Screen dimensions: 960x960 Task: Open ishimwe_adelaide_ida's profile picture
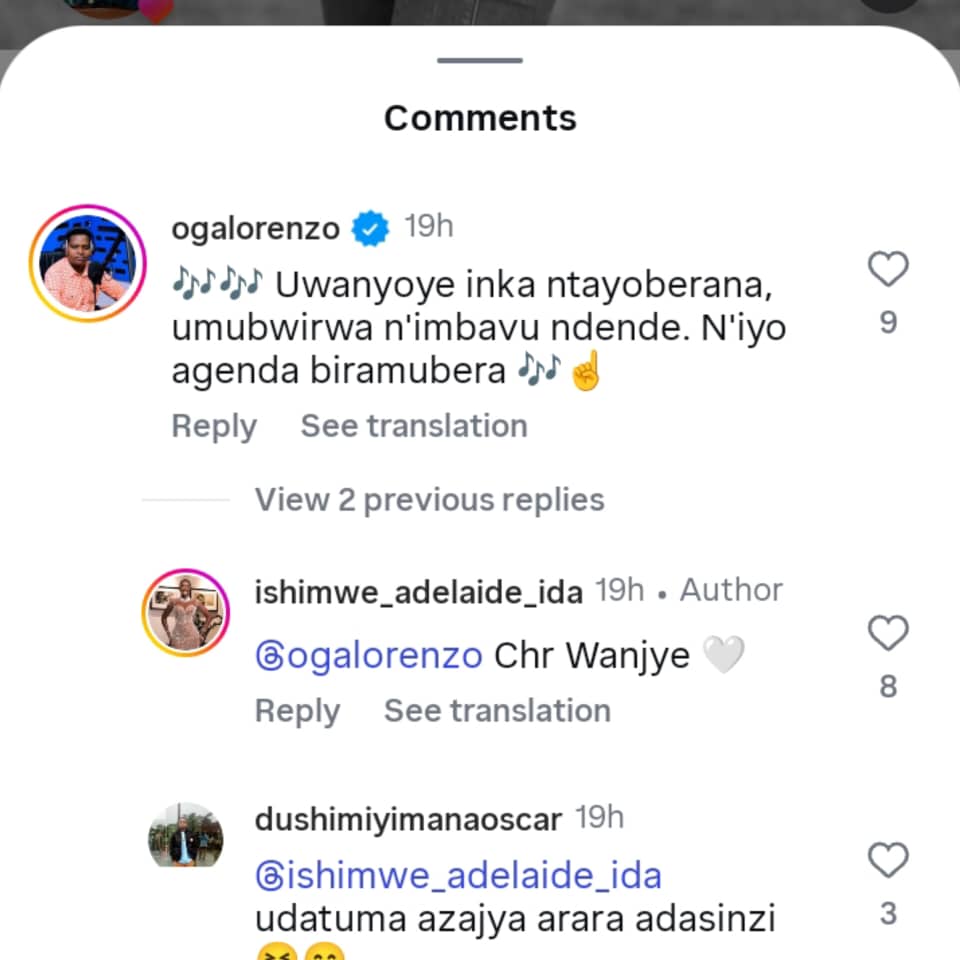coord(186,612)
